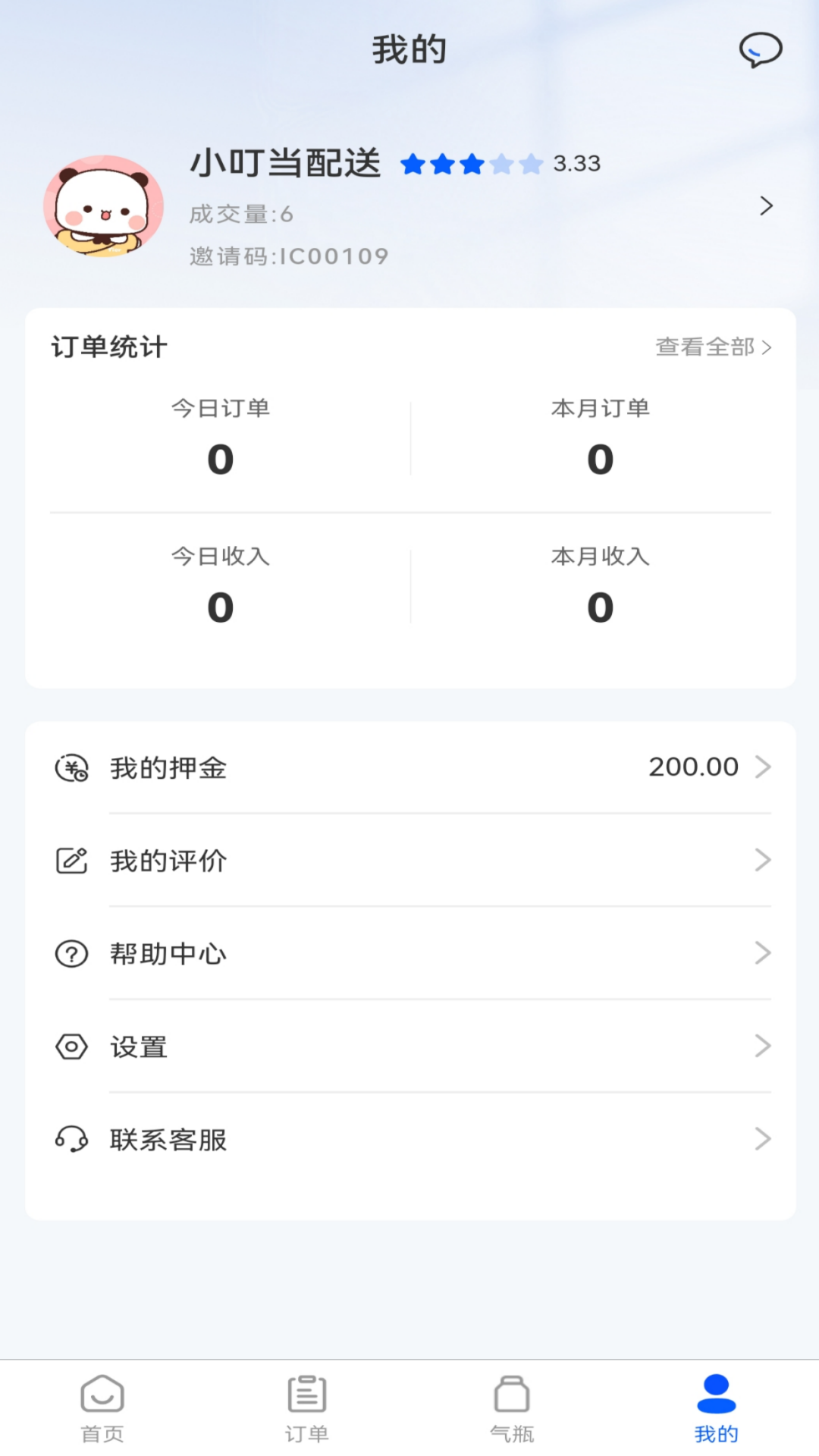819x1456 pixels.
Task: Select the fourth star in the rating
Action: pyautogui.click(x=501, y=164)
